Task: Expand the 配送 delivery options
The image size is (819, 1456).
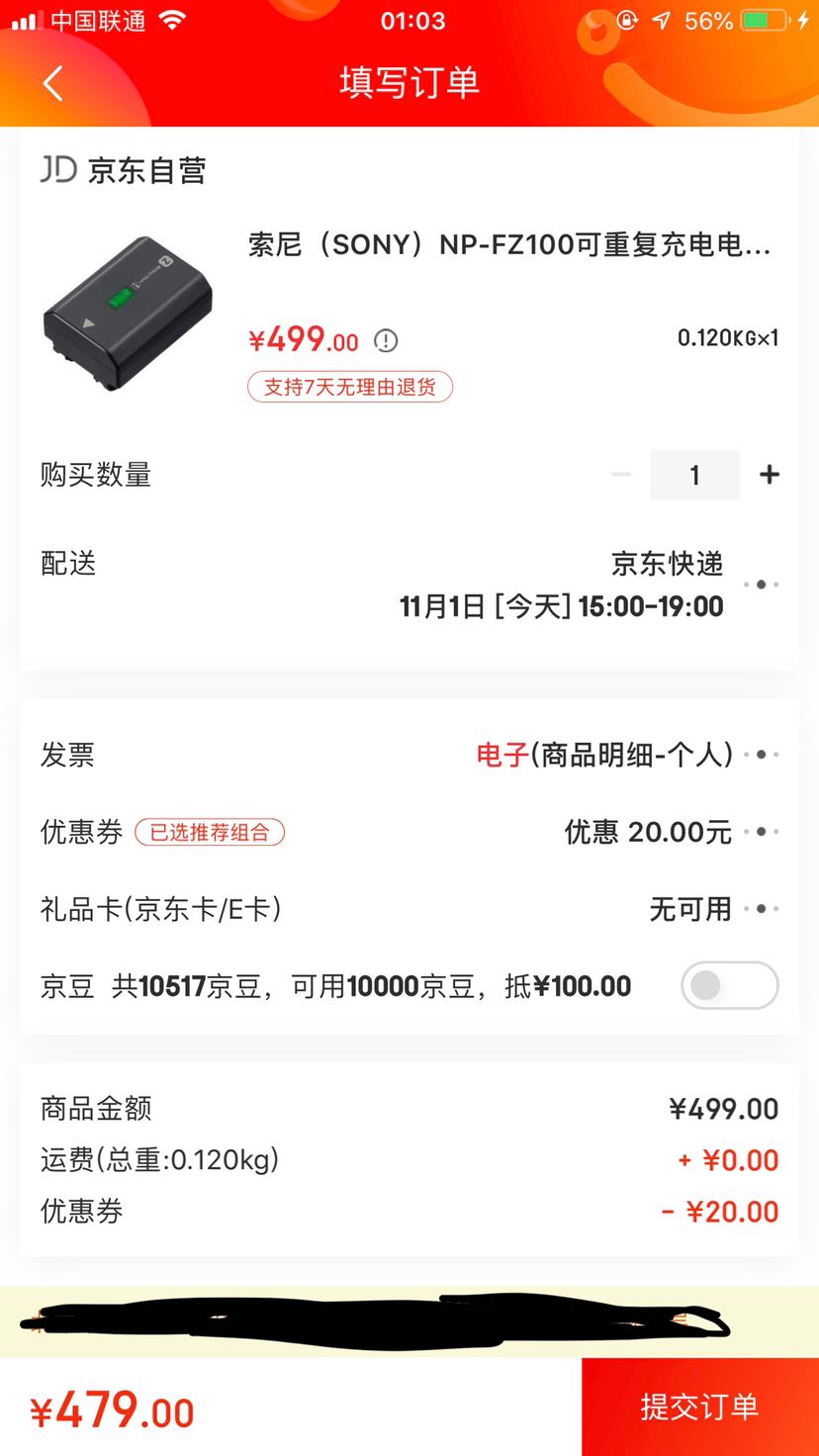Action: [x=761, y=584]
